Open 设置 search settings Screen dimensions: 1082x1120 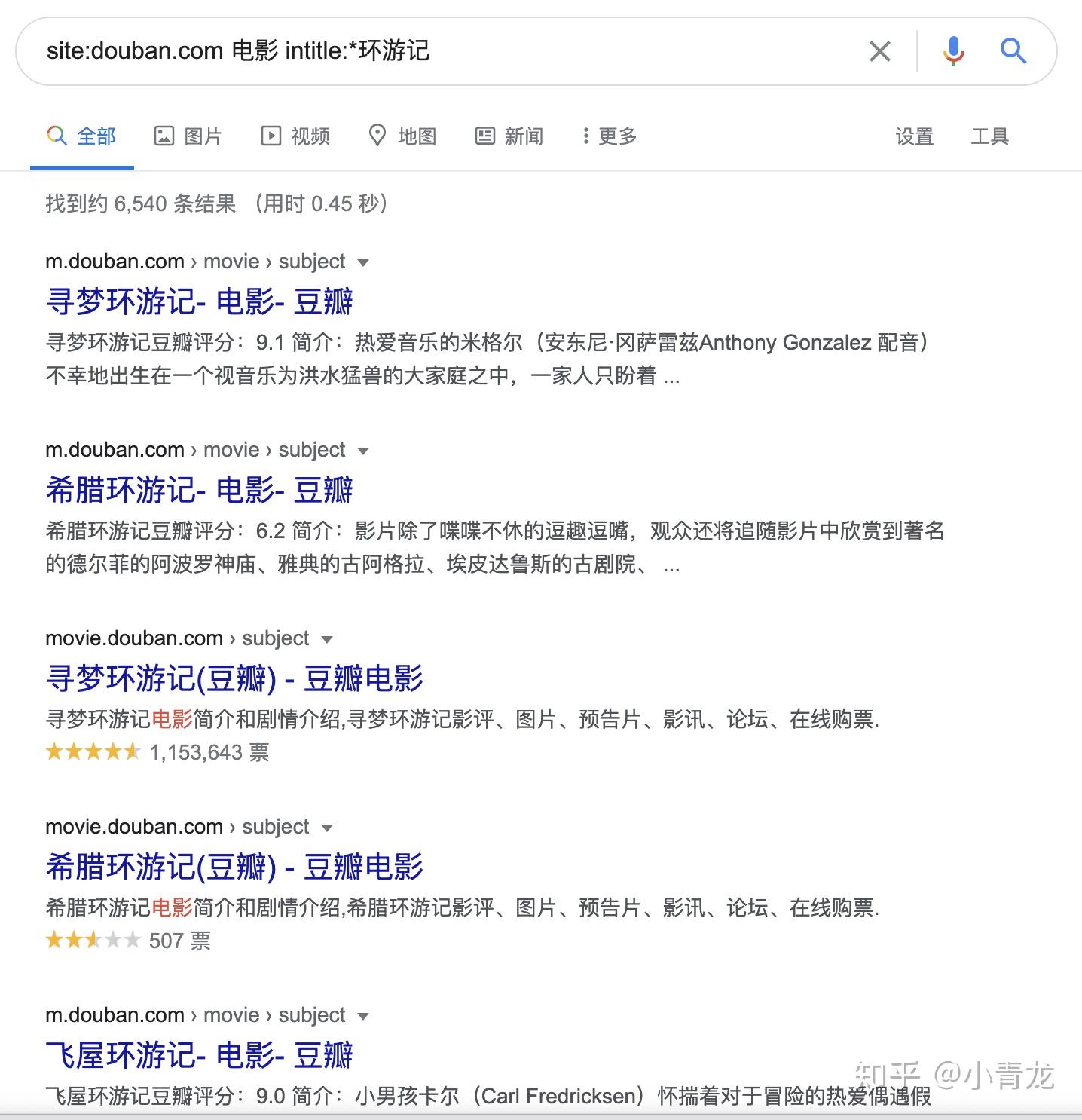tap(914, 136)
